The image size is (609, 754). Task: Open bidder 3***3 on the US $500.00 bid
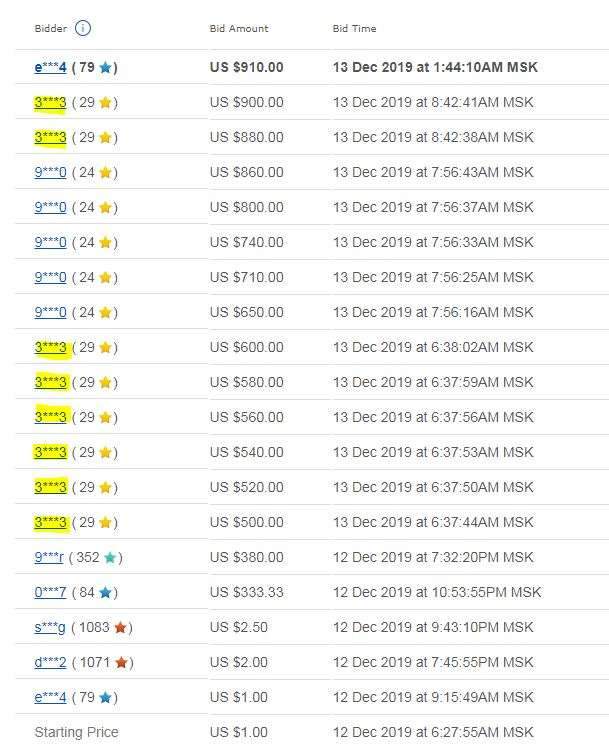[x=50, y=522]
